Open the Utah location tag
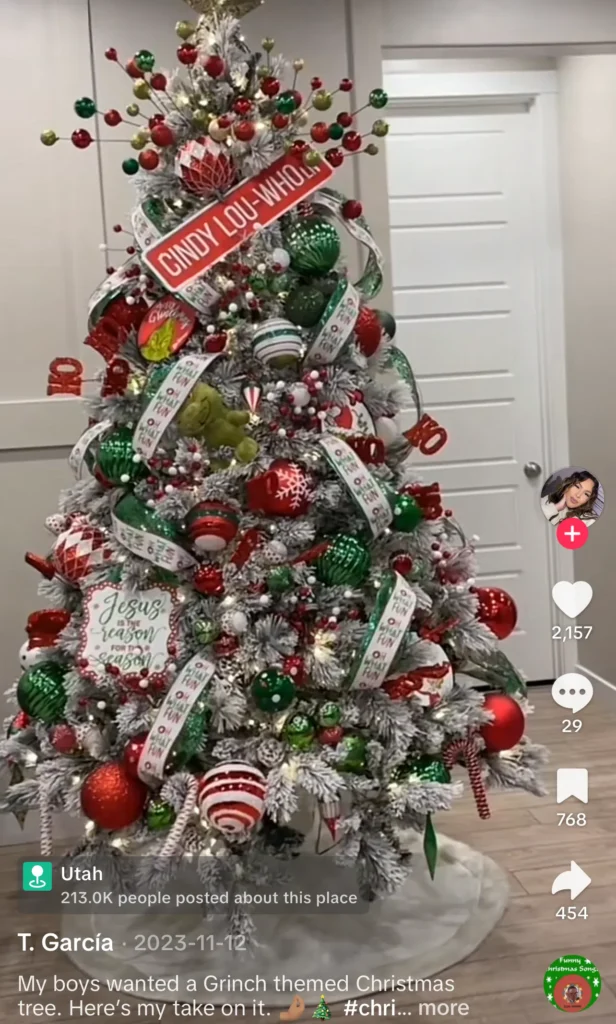This screenshot has width=616, height=1024. click(82, 874)
